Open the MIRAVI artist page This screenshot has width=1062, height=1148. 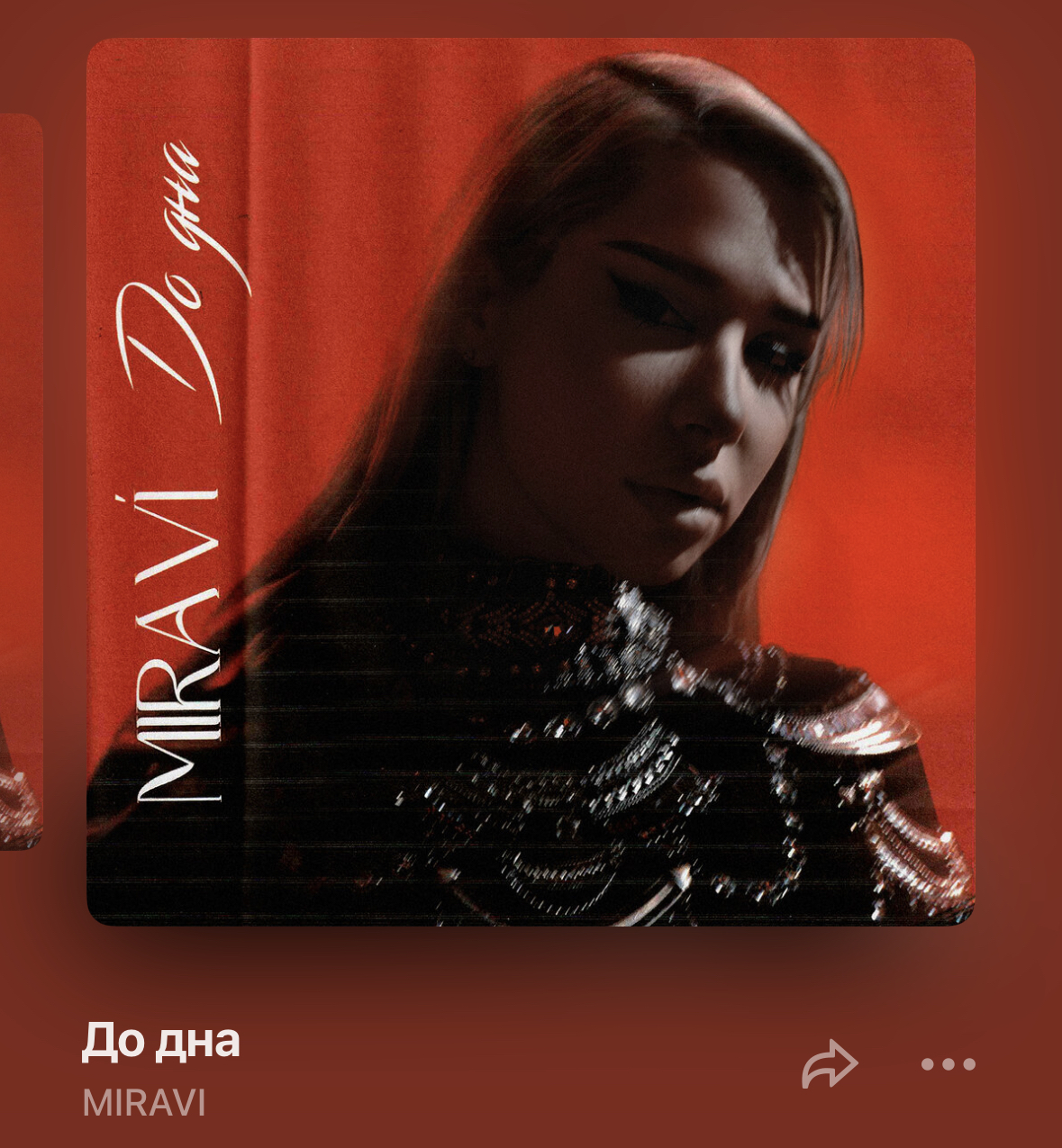pos(144,1103)
